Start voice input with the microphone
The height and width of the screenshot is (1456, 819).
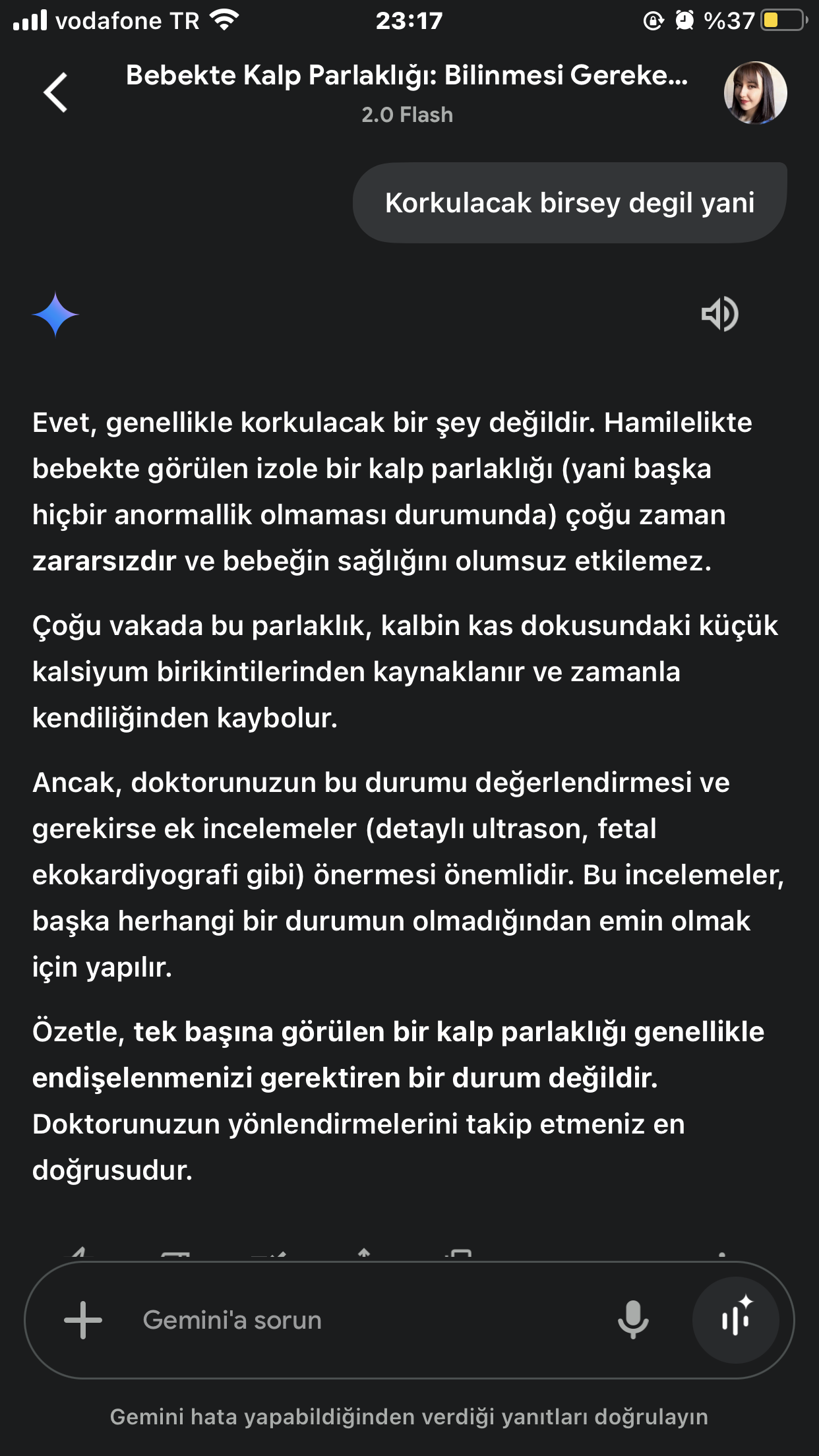click(x=633, y=1320)
